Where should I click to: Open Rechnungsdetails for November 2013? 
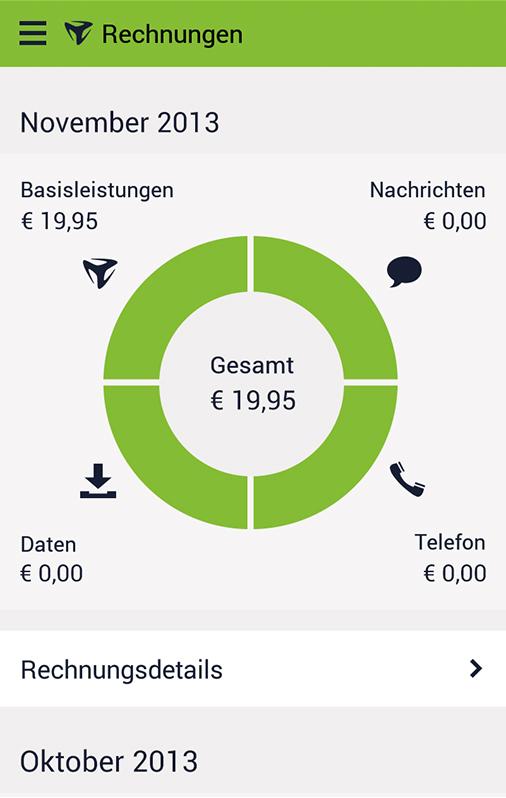pyautogui.click(x=253, y=669)
